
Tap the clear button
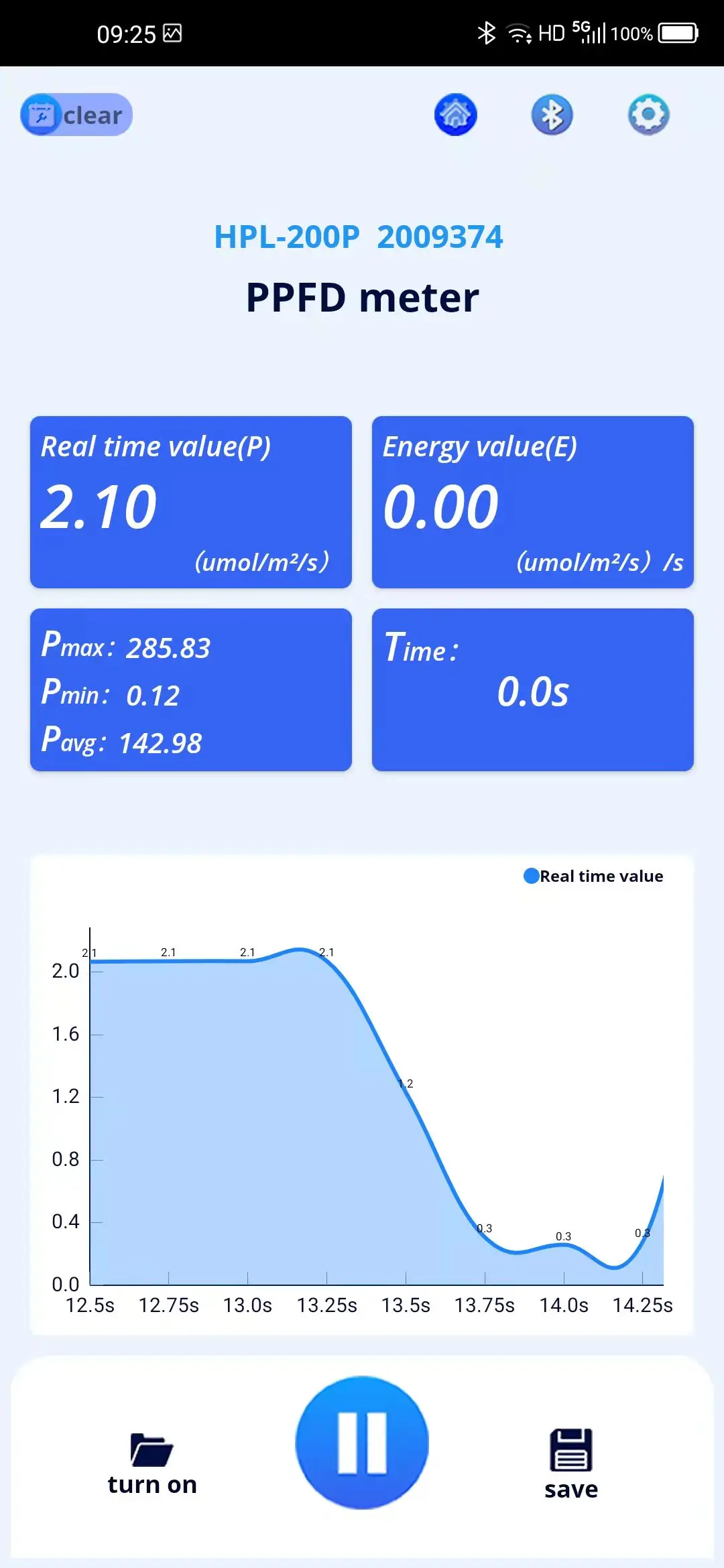coord(76,115)
